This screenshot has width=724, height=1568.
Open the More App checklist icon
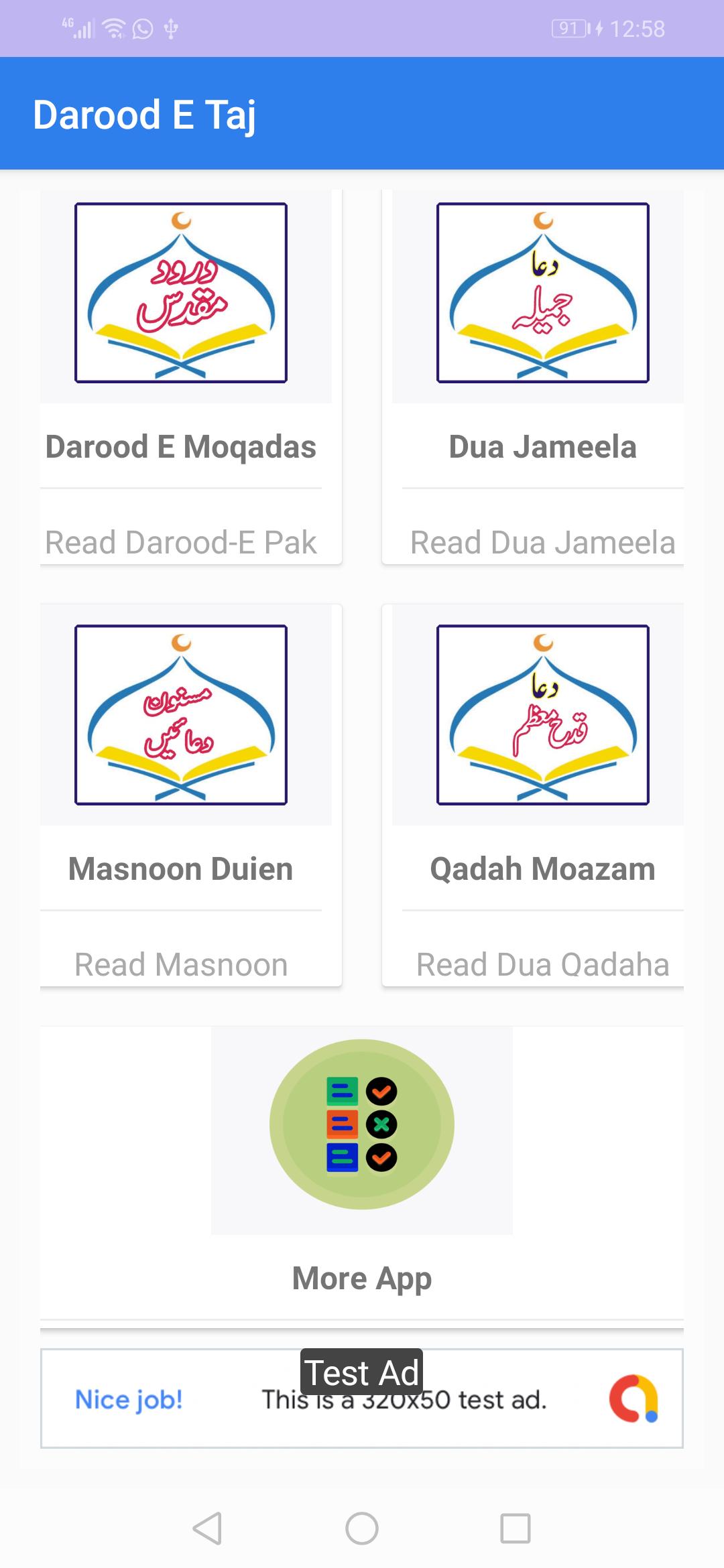pos(361,1124)
